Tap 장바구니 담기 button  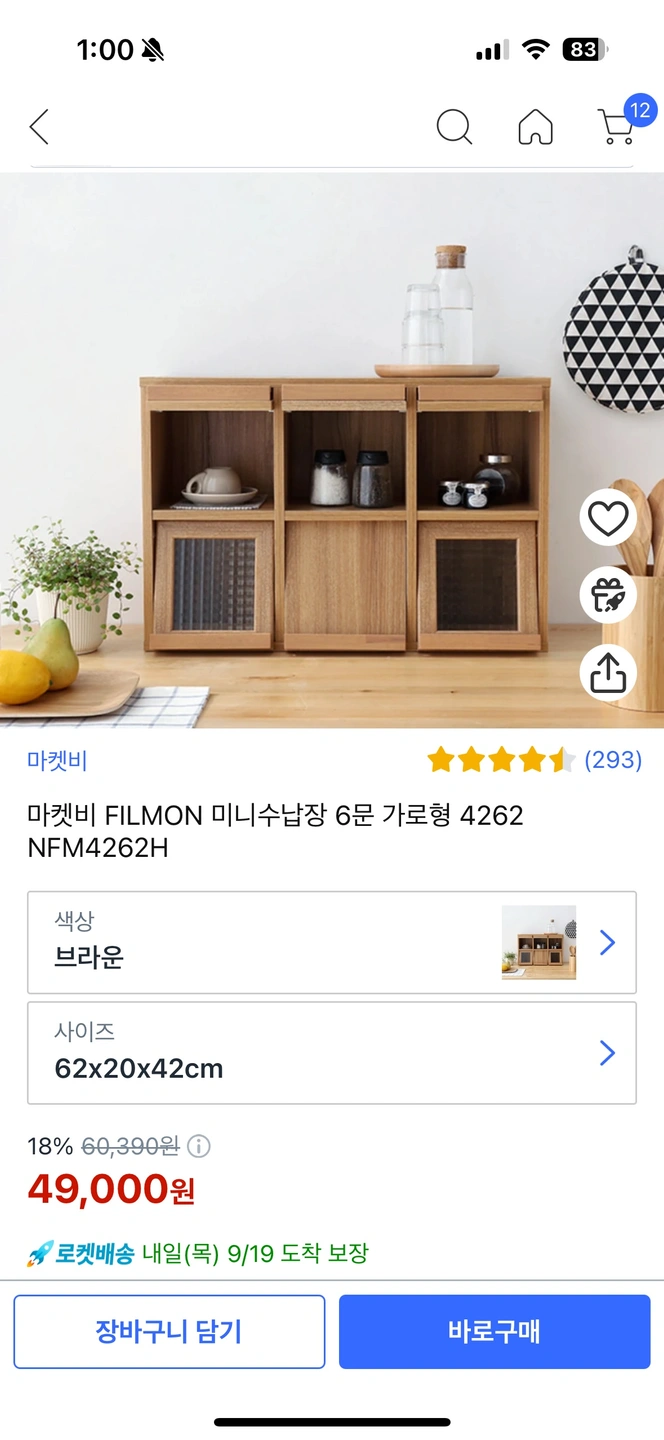[x=169, y=1332]
